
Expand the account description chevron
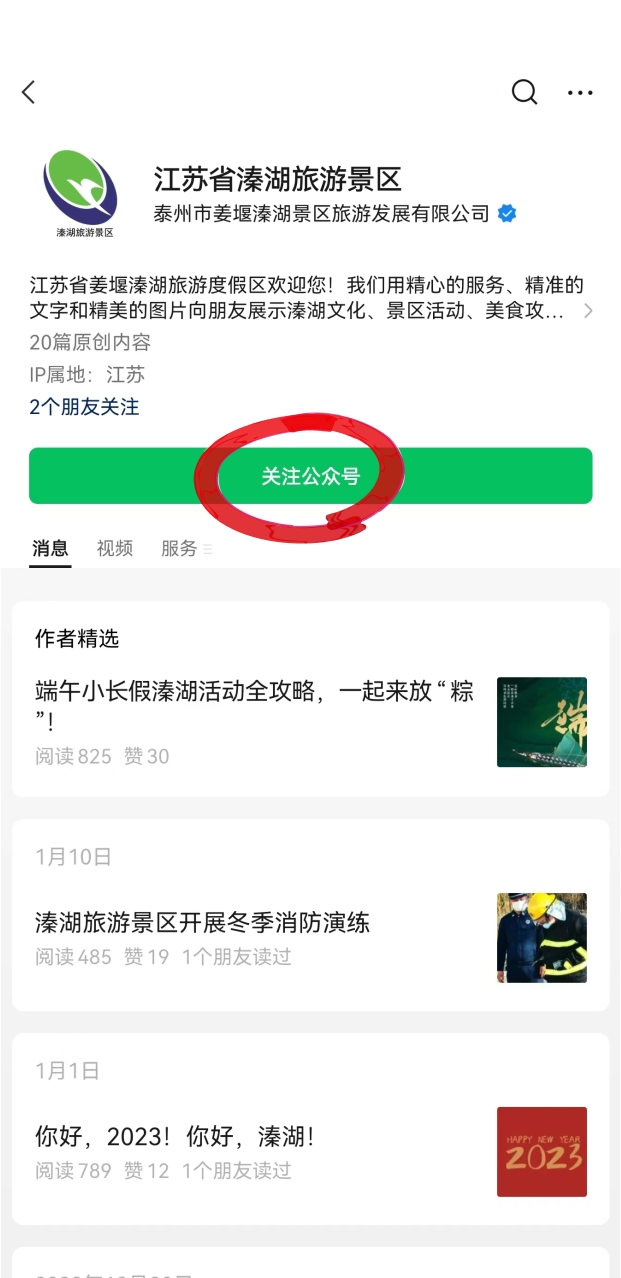tap(588, 311)
